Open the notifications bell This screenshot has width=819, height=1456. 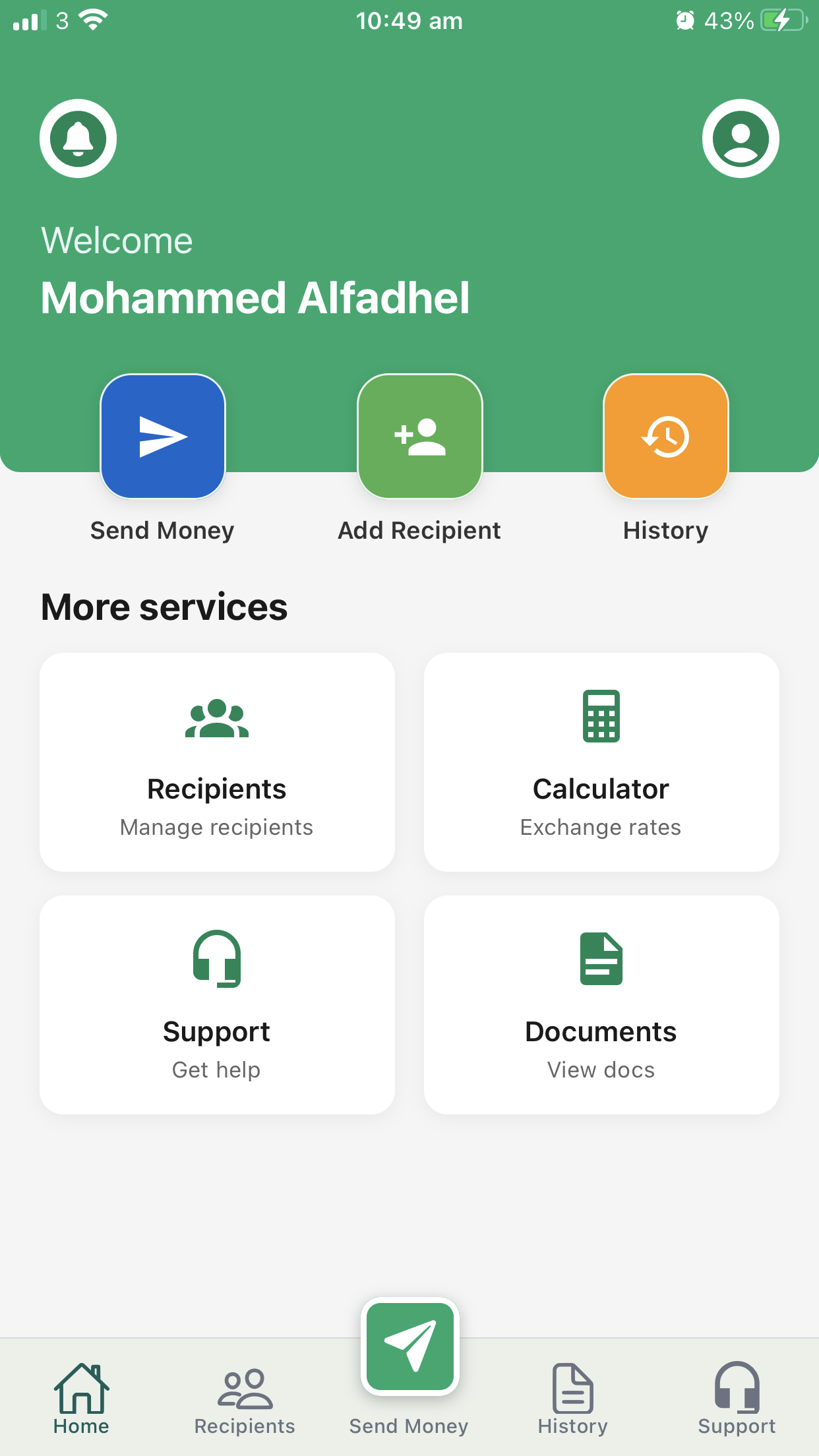point(78,138)
